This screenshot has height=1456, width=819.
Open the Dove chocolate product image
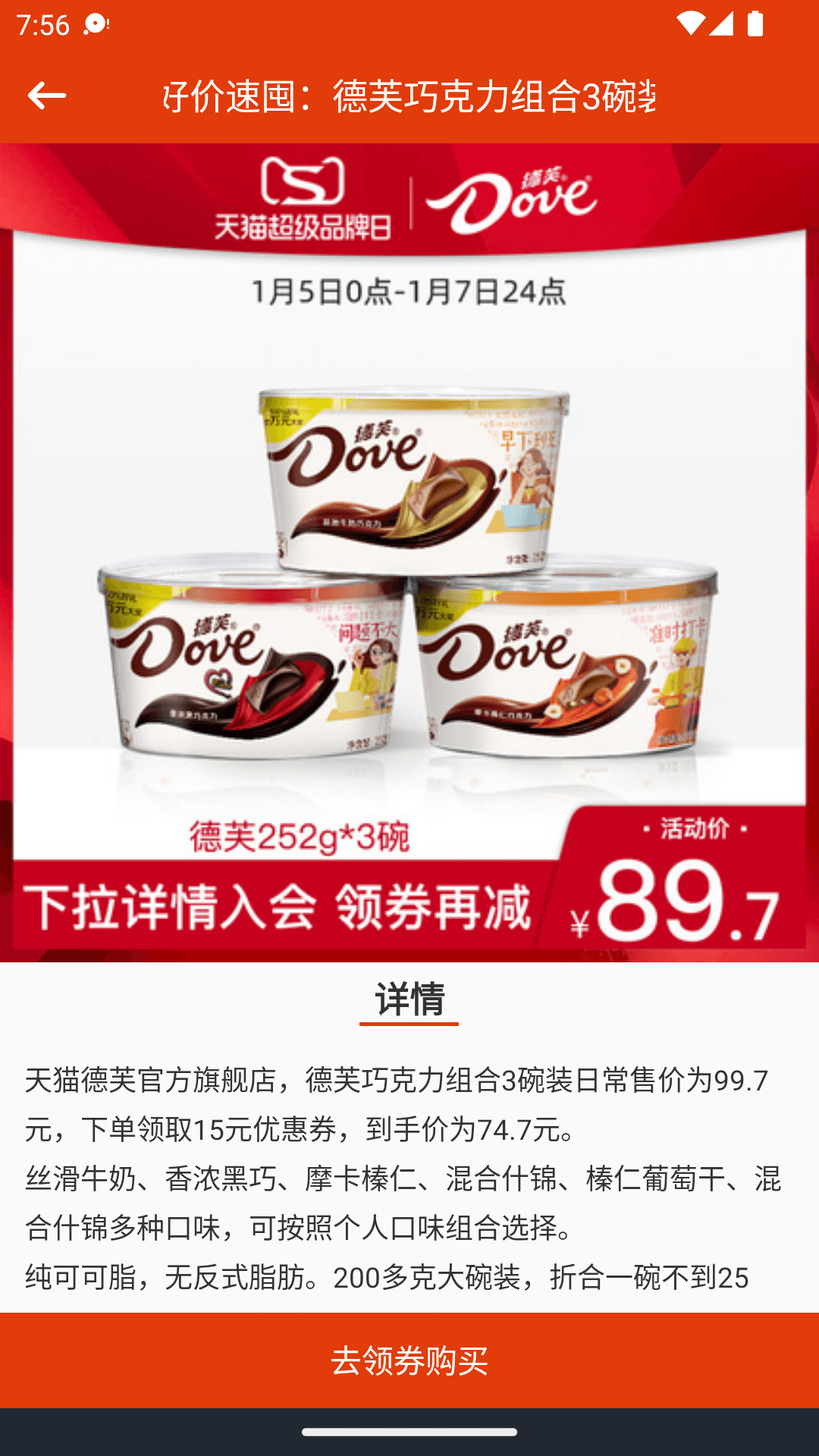409,552
